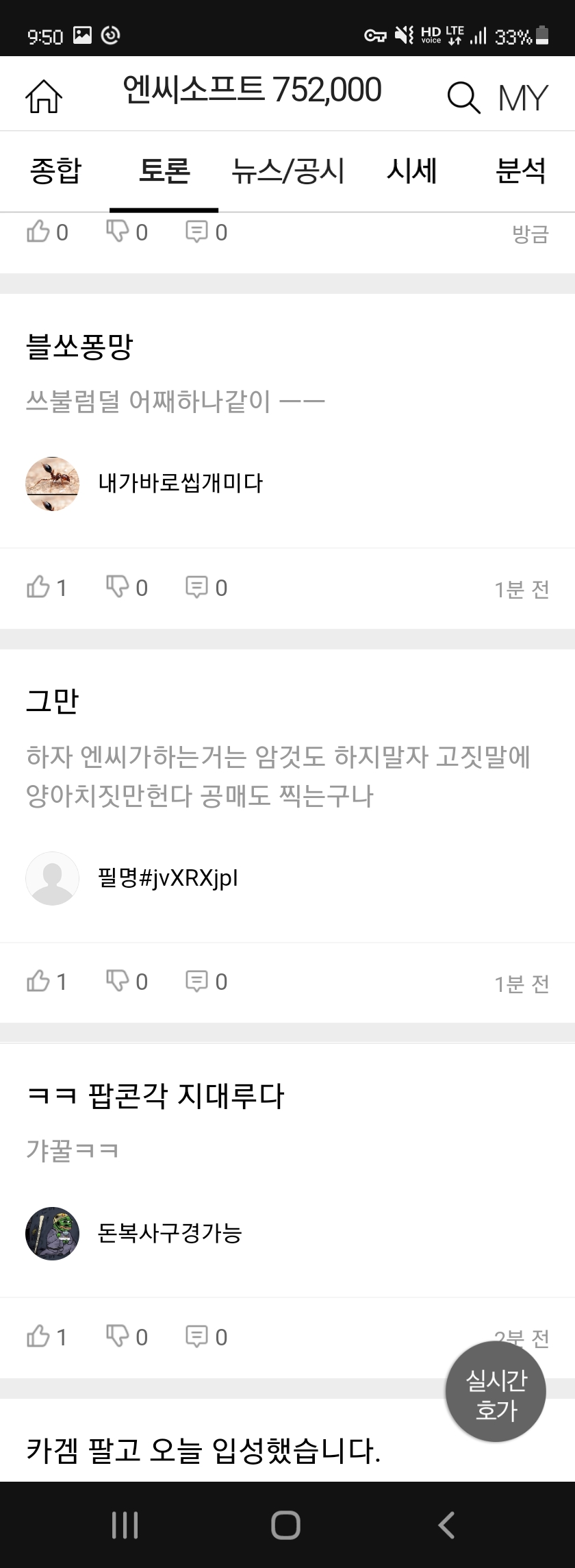Go back with the system back button

[446, 1526]
